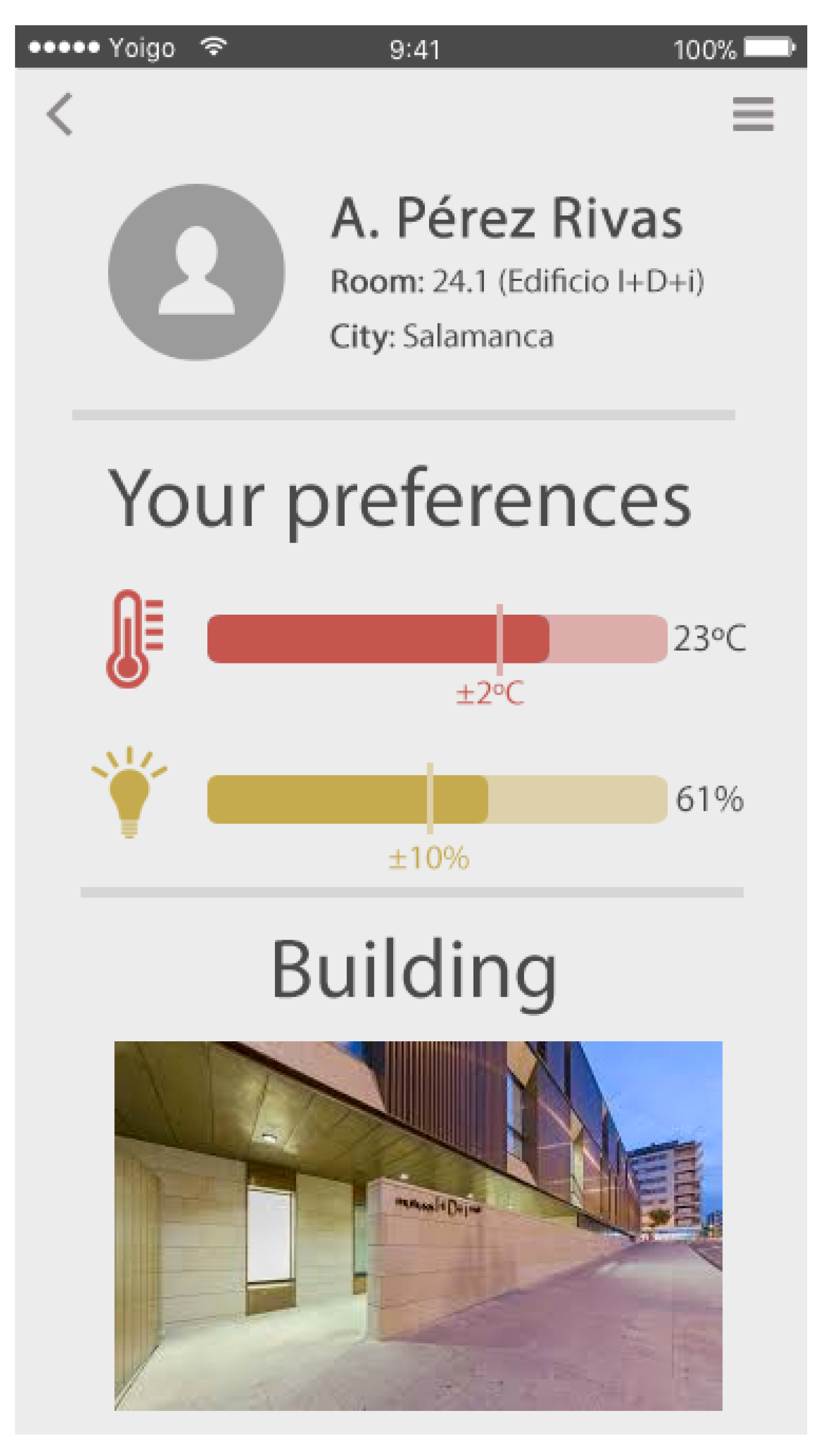Go back using the top-left arrow

60,114
